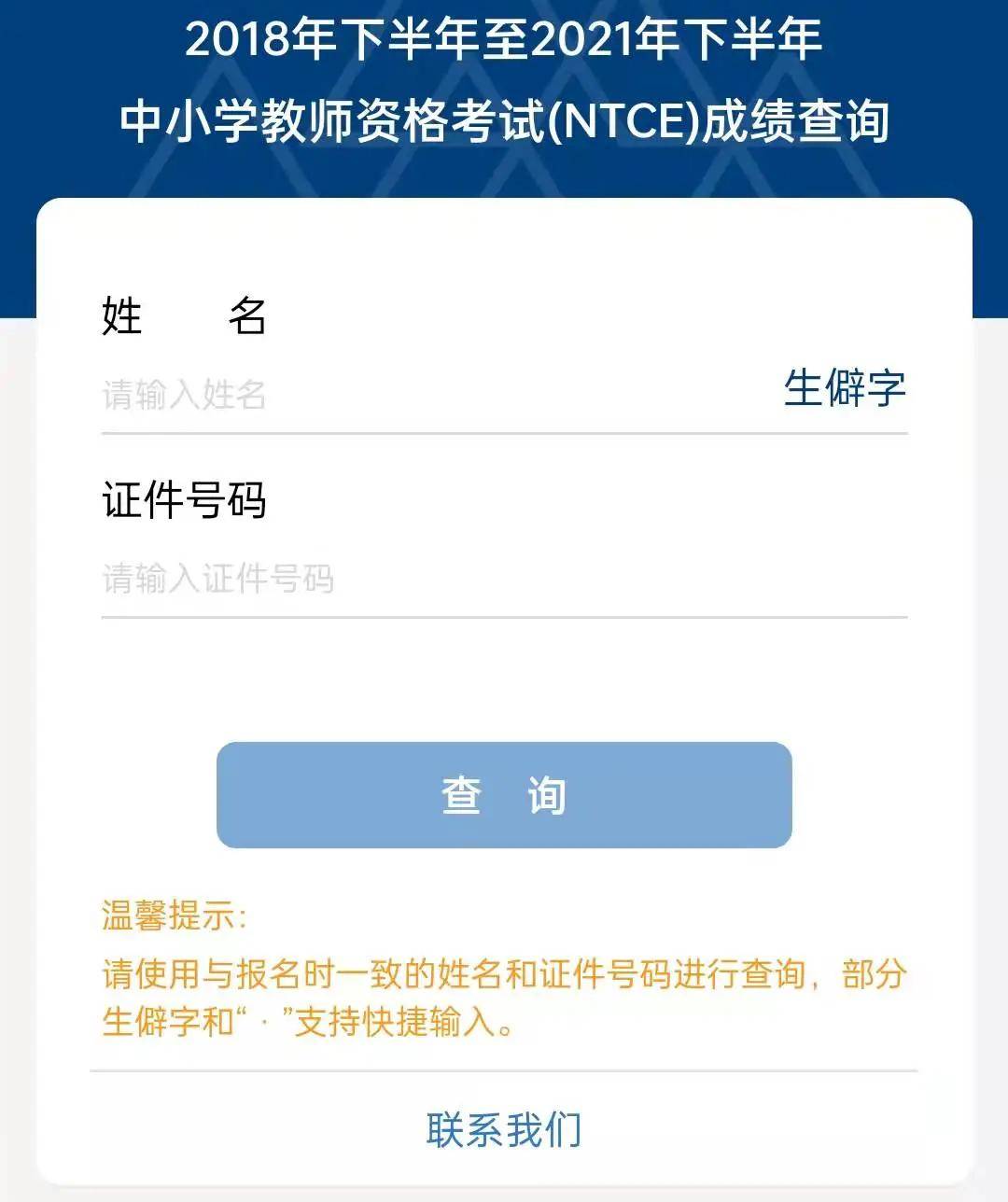1008x1202 pixels.
Task: Open the 生僻字 rare character helper
Action: coord(845,392)
